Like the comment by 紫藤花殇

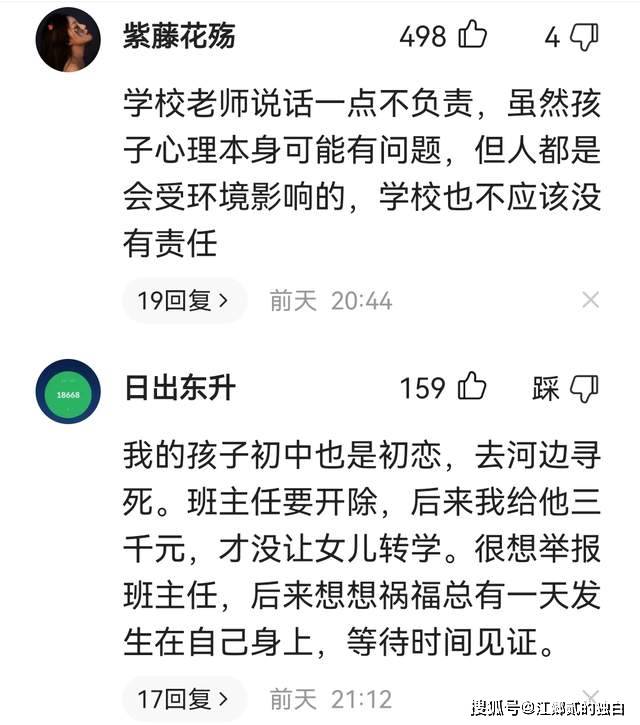click(471, 36)
